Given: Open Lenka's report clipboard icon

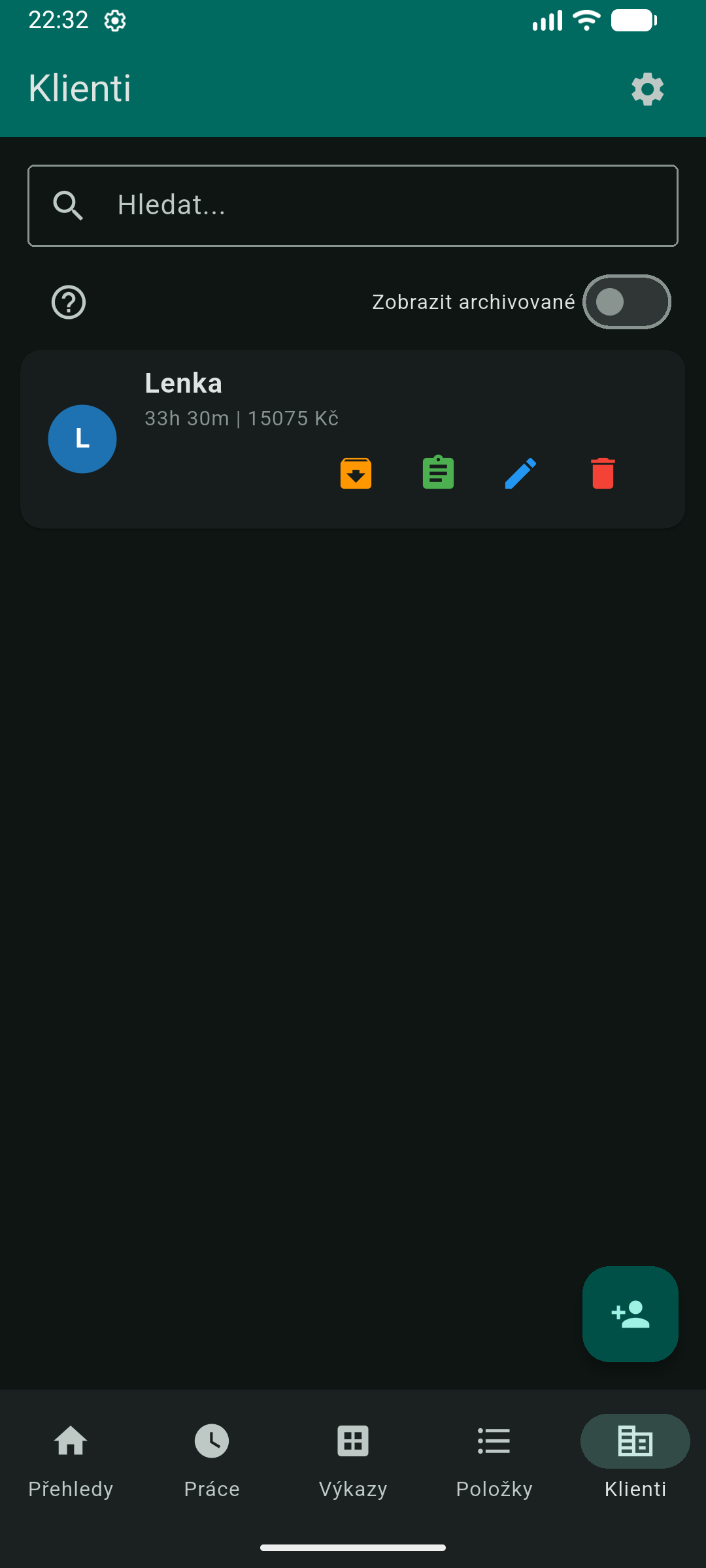Looking at the screenshot, I should 438,472.
